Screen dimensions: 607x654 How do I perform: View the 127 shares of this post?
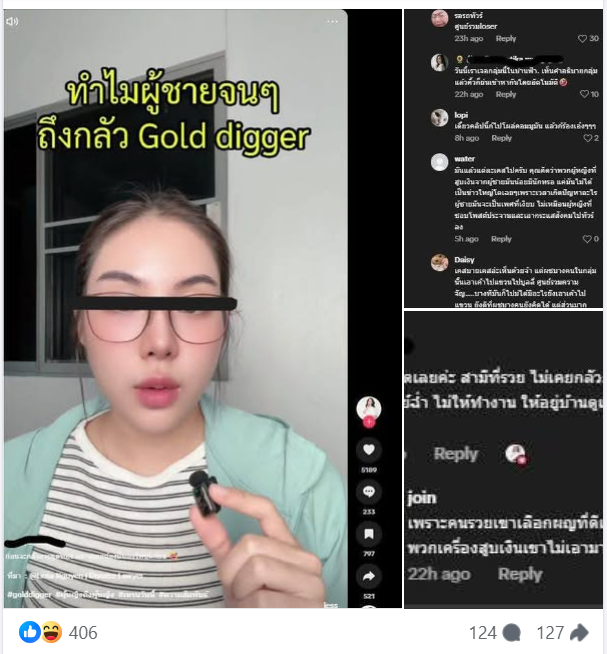[564, 632]
